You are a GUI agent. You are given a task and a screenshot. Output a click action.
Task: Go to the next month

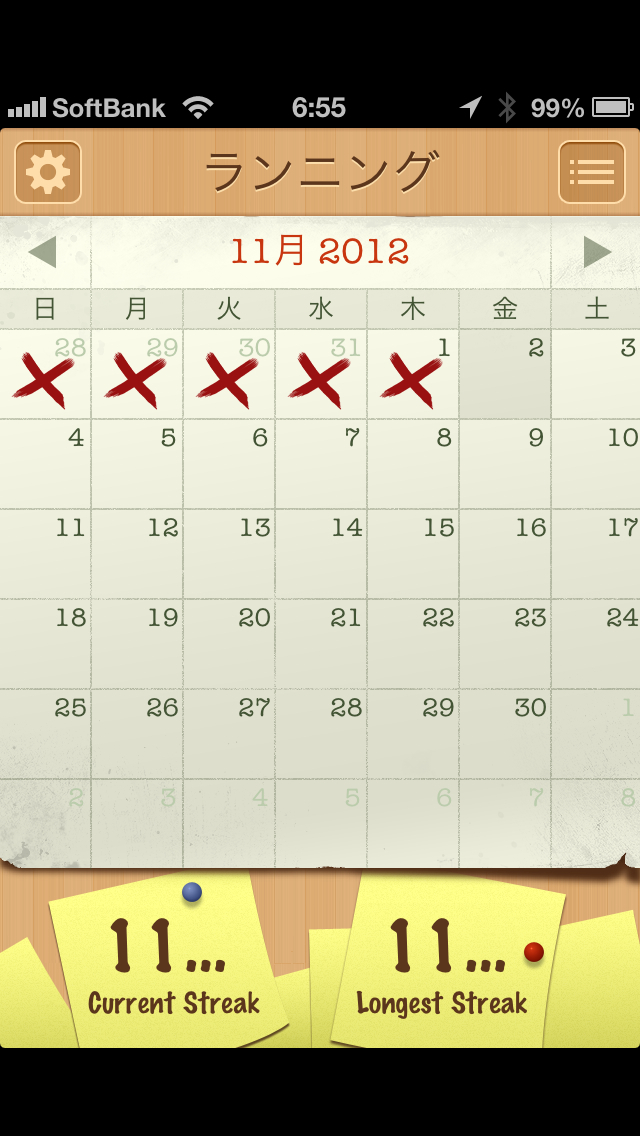click(596, 252)
